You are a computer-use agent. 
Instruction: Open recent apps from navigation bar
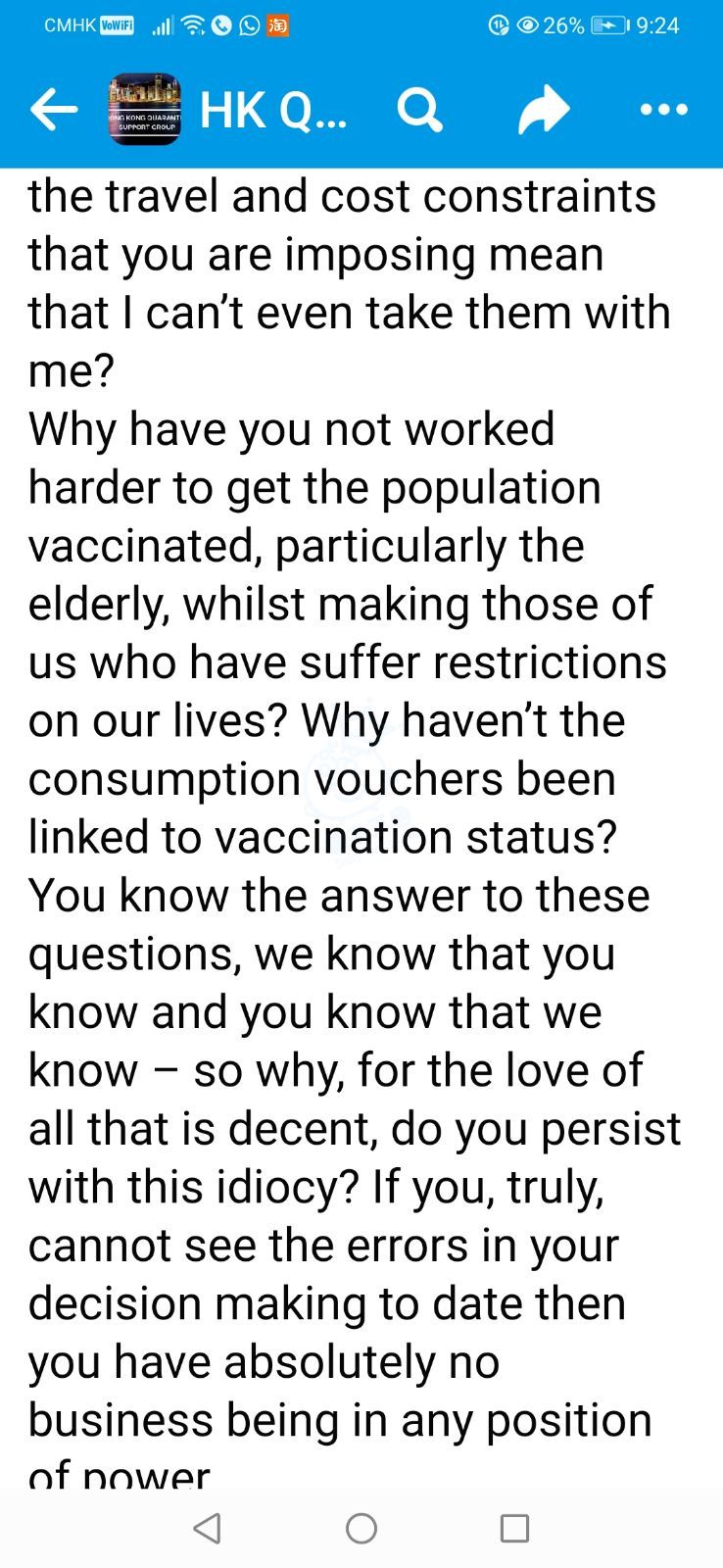514,1528
